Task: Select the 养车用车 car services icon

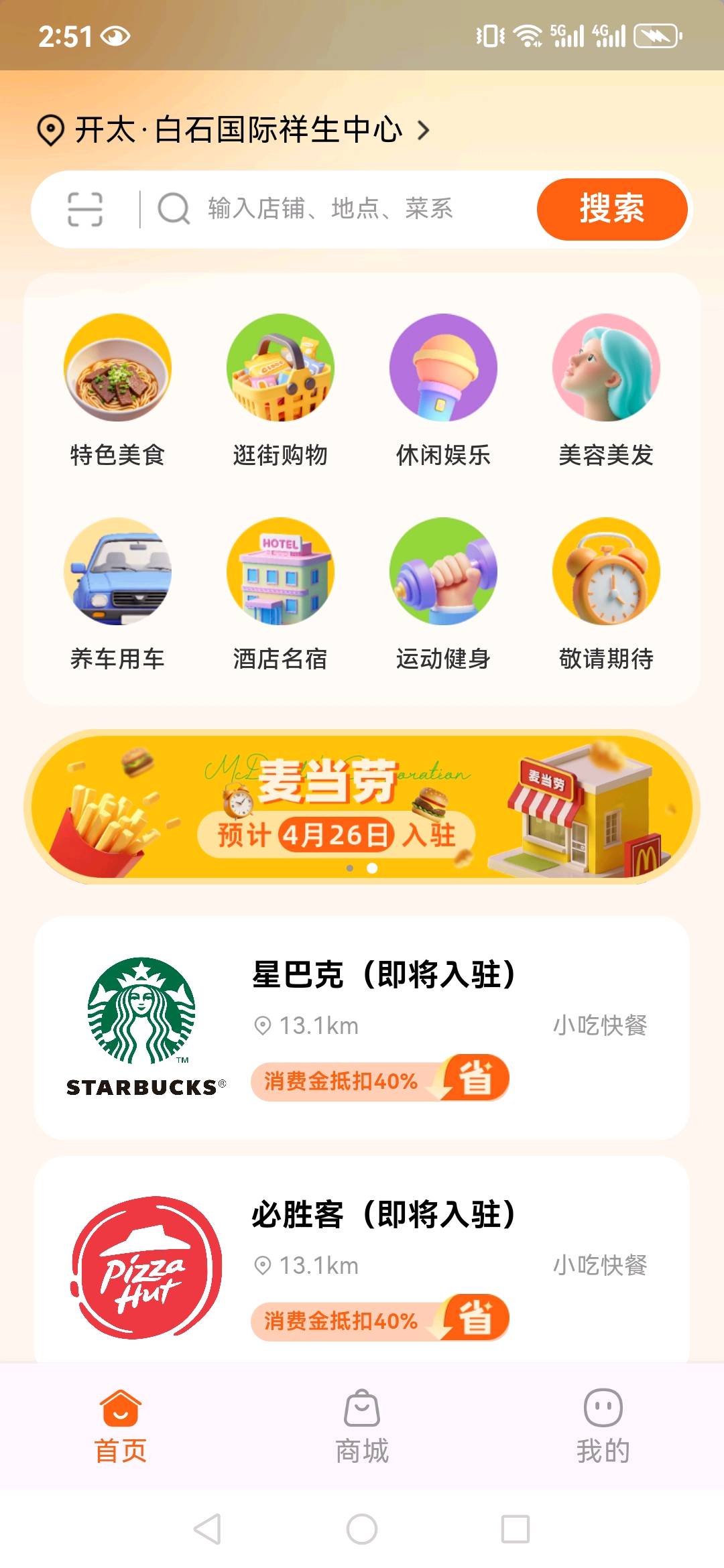Action: [117, 576]
